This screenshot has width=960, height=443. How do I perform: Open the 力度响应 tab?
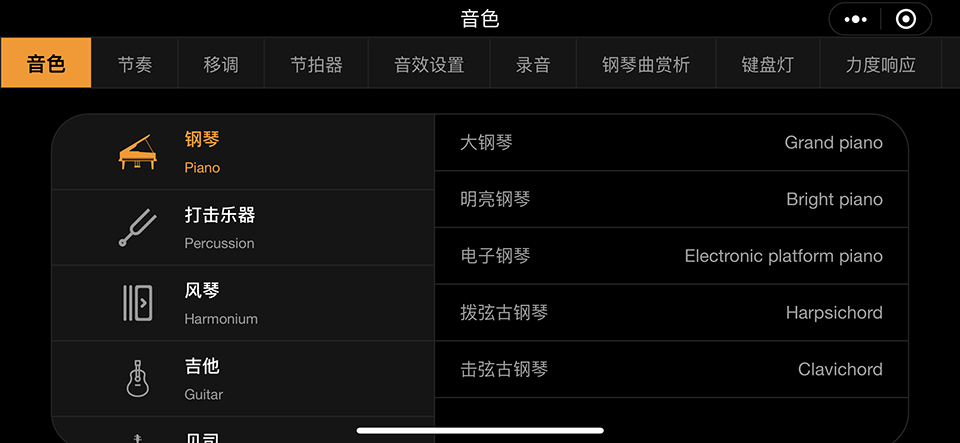880,65
